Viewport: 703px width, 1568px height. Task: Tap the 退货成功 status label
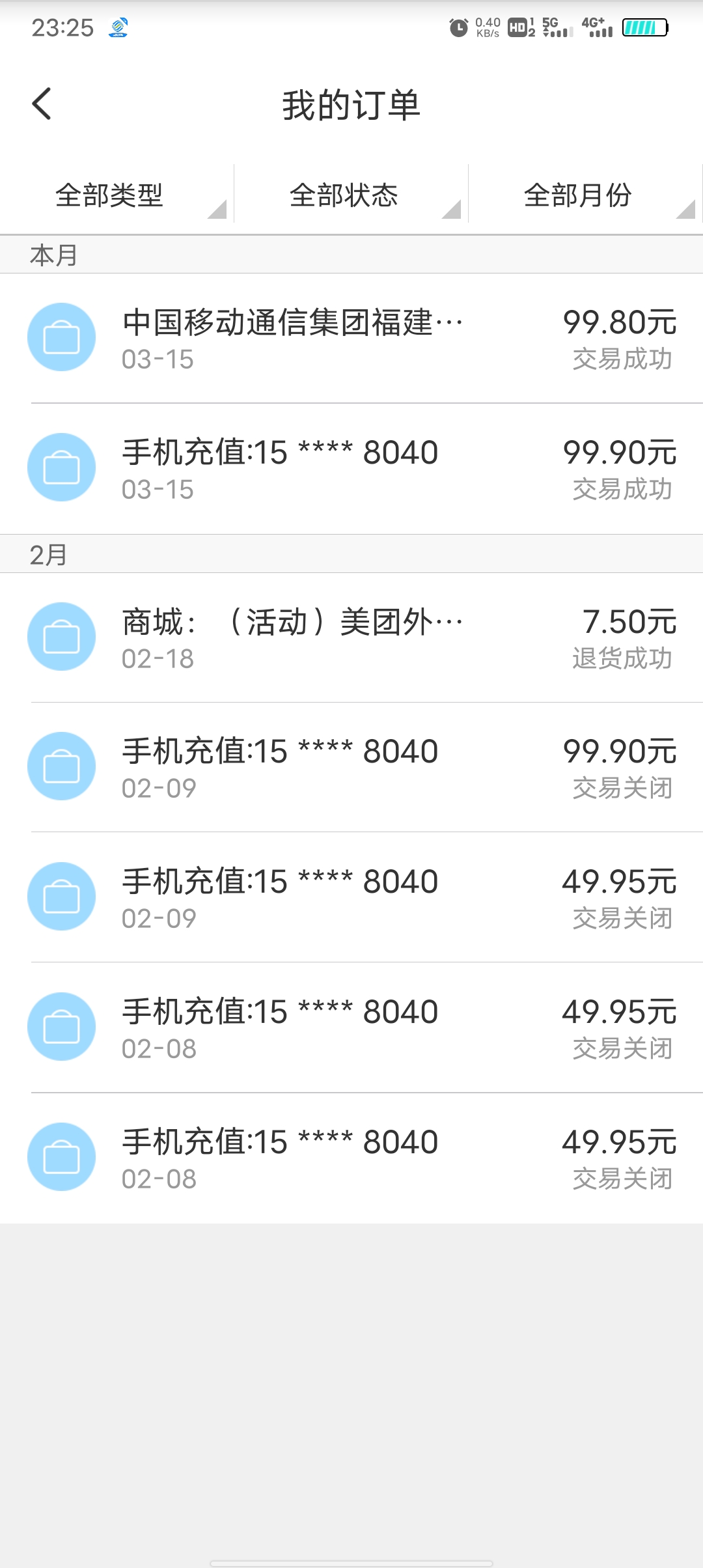click(621, 659)
